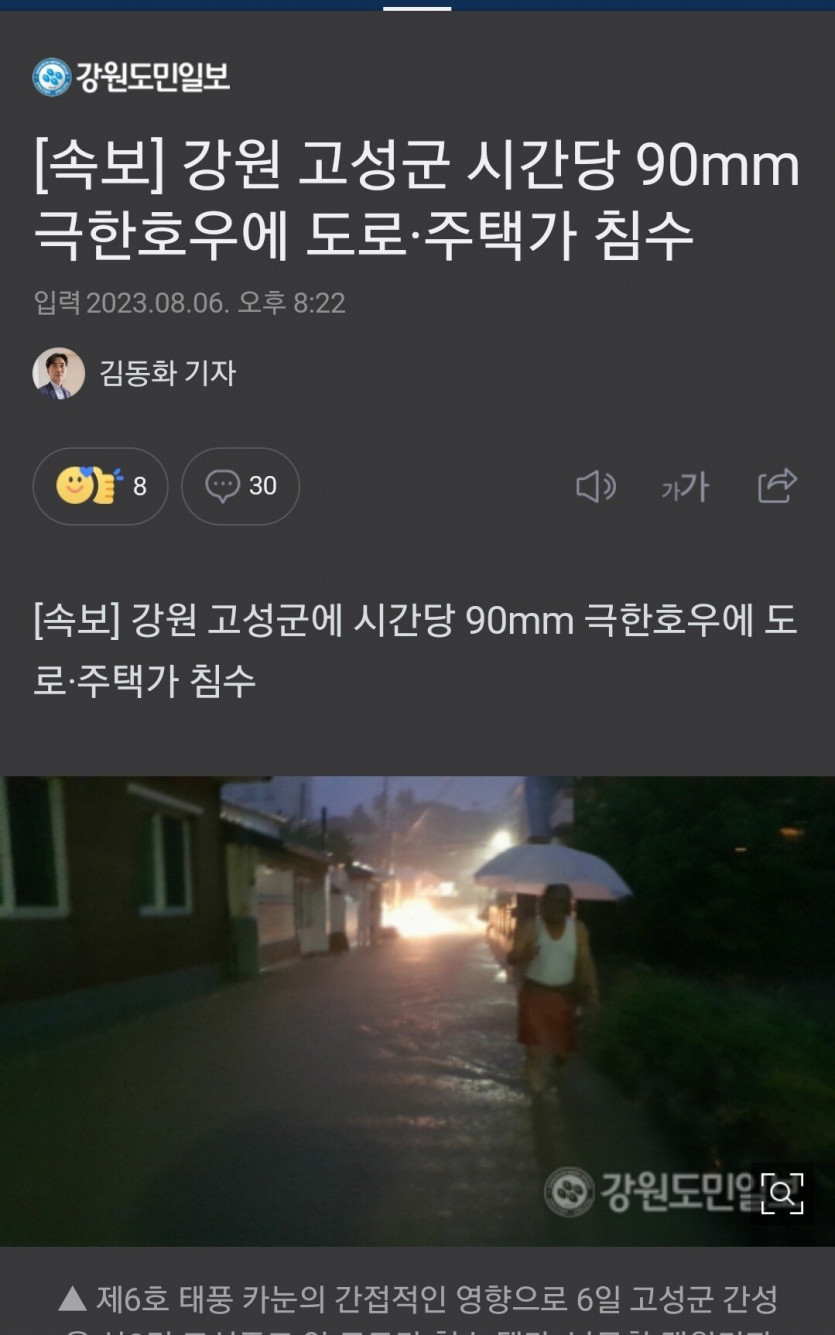Change the font size with the 가가 icon
835x1335 pixels.
click(685, 487)
